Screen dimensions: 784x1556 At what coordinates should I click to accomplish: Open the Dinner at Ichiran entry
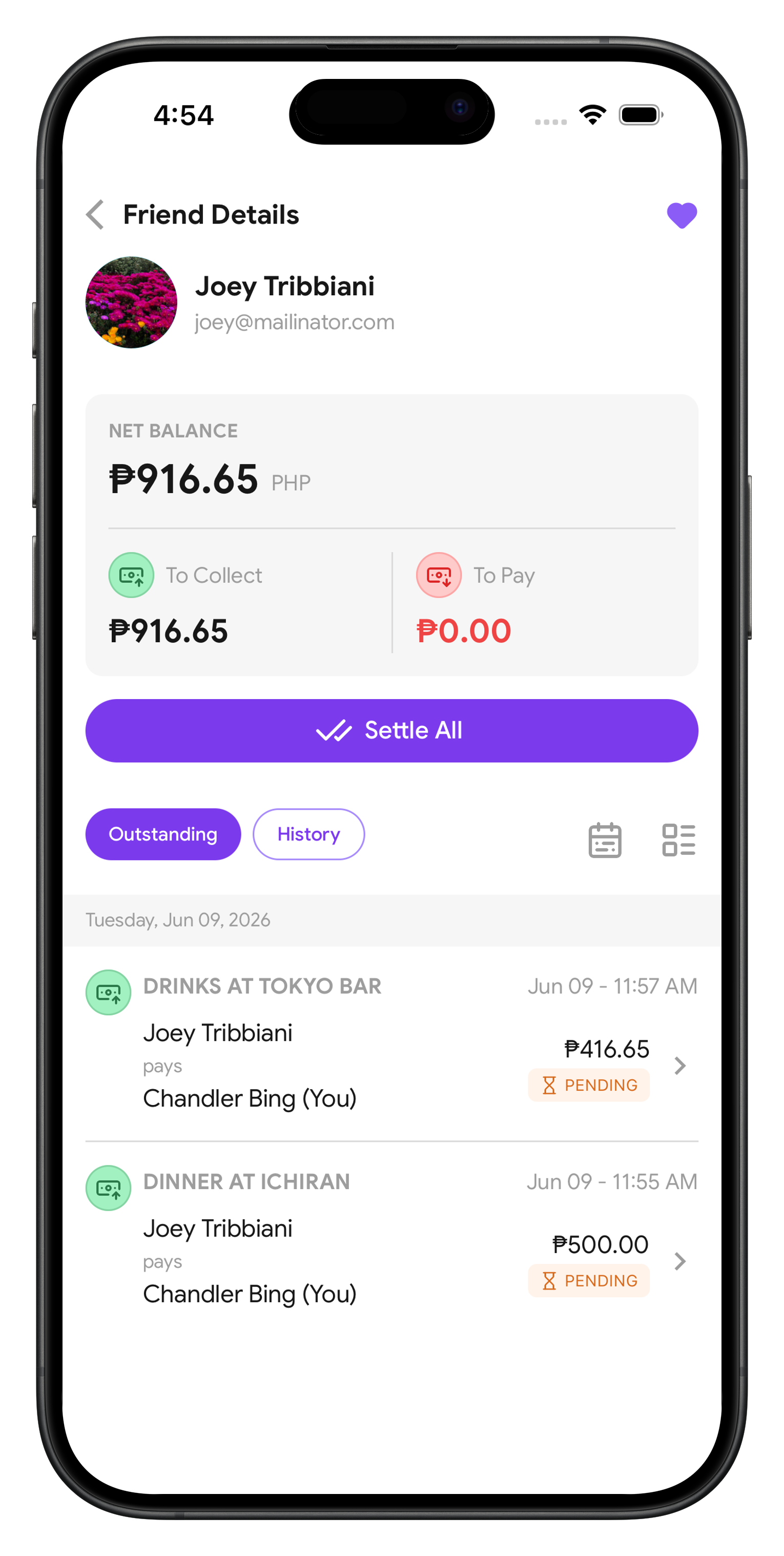pos(391,1238)
